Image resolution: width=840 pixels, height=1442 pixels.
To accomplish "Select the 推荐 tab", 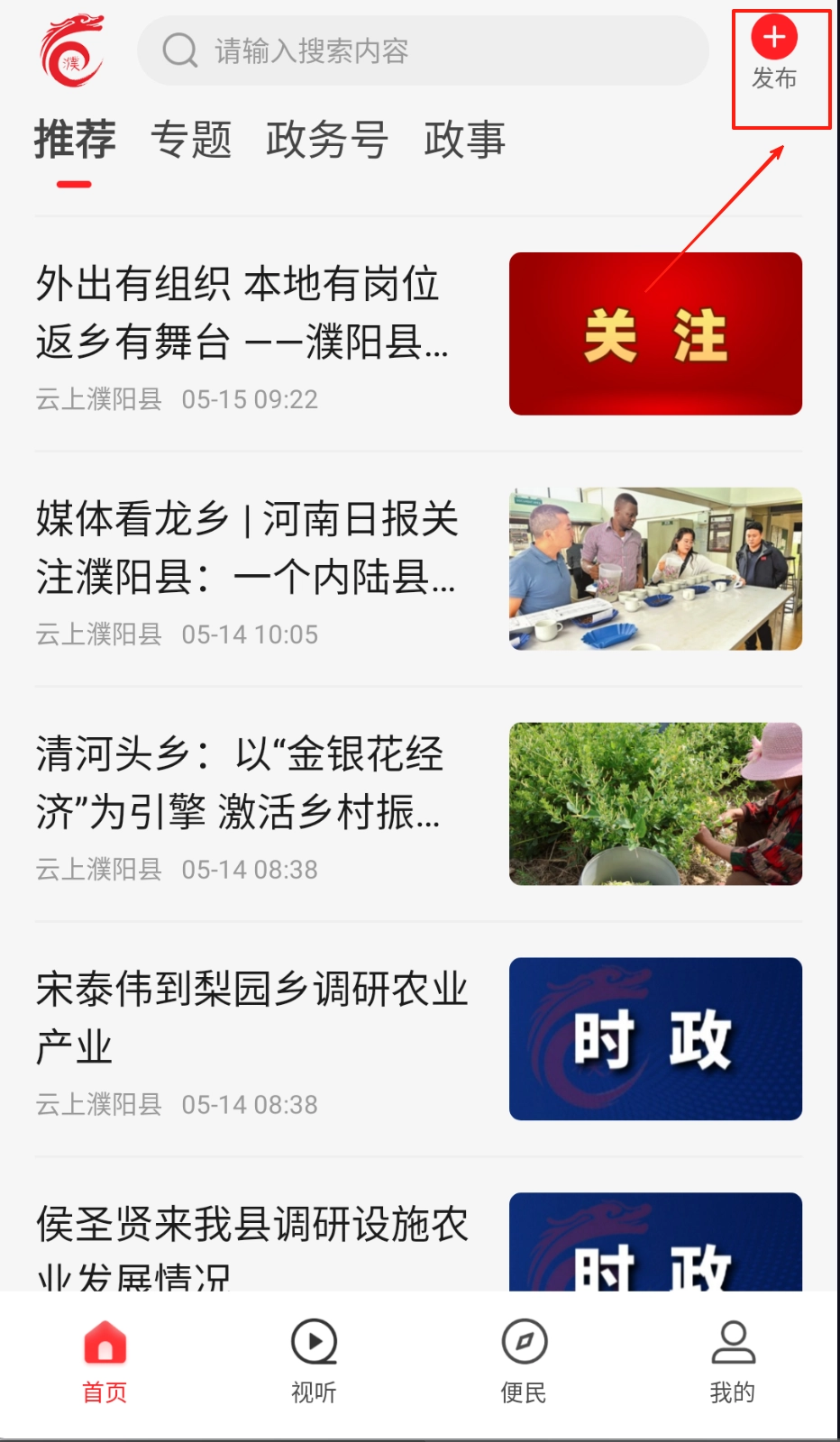I will click(75, 140).
